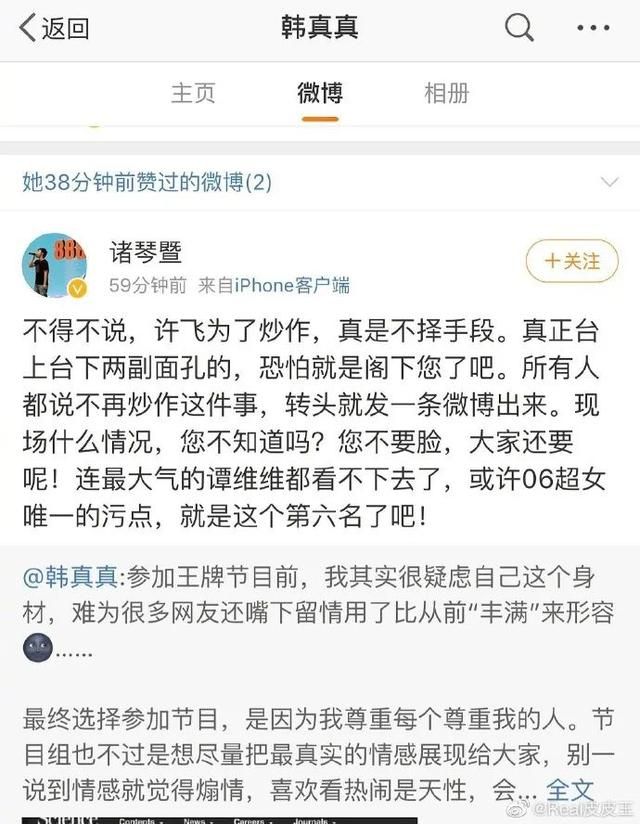Switch to the 相册 tab
Image resolution: width=640 pixels, height=824 pixels.
446,93
